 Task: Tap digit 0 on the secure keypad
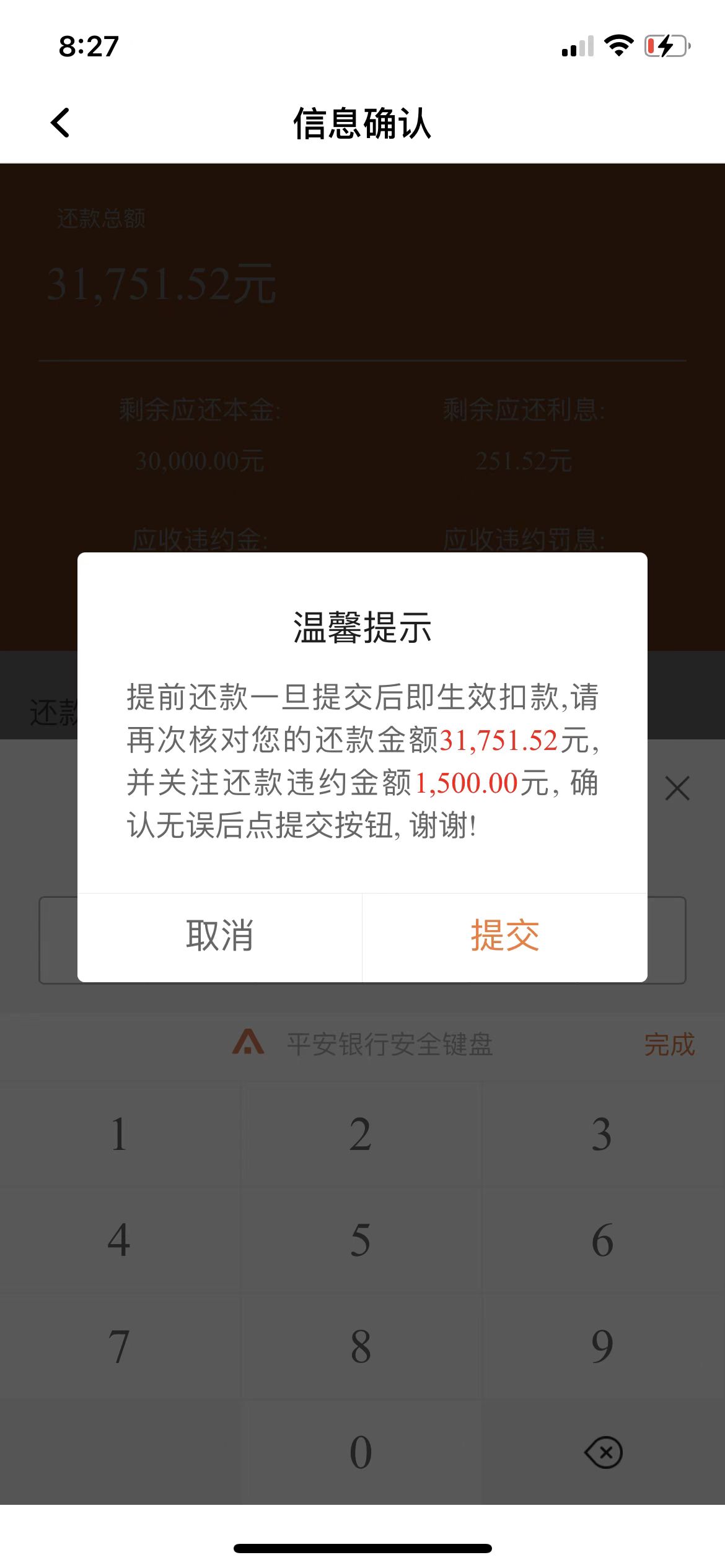tap(361, 1452)
